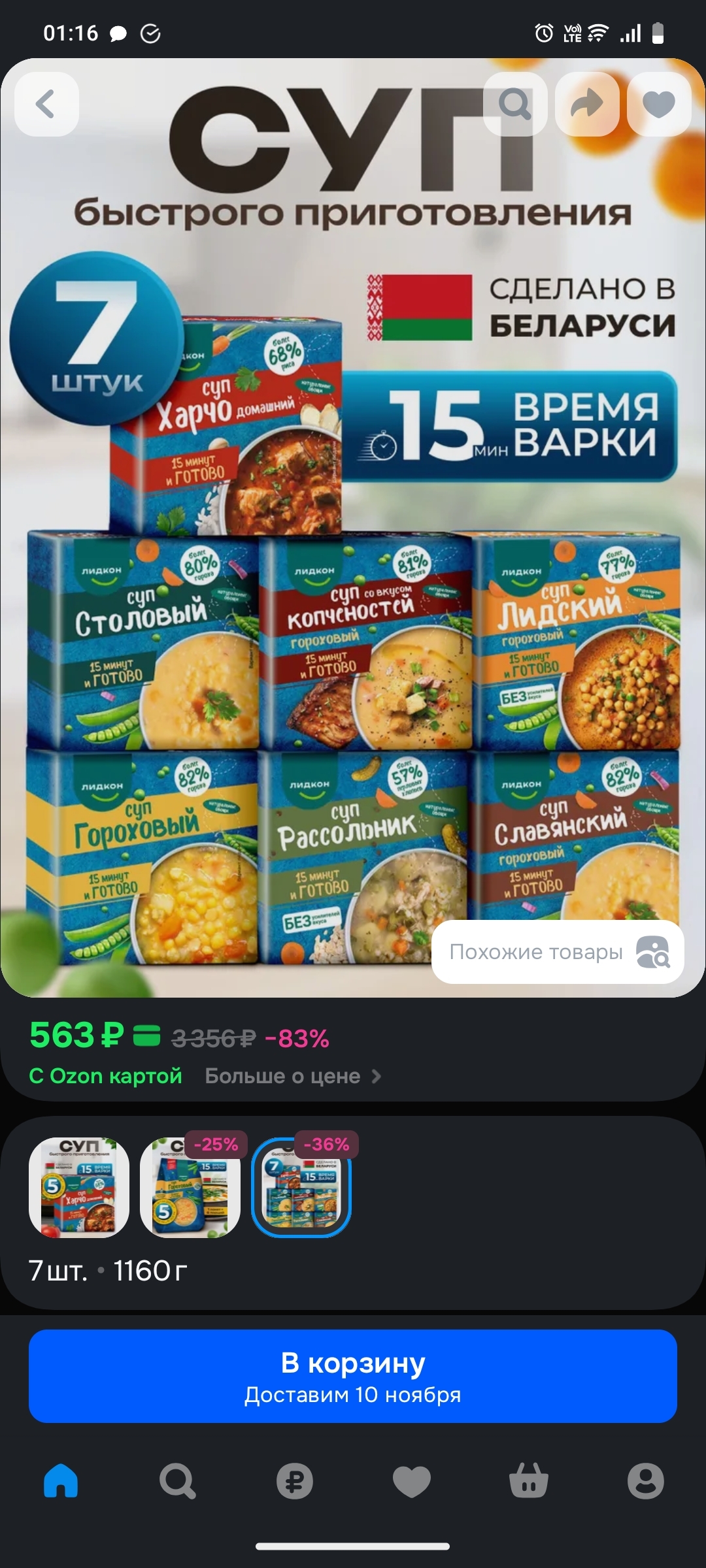
Task: Select the variant with -25% badge
Action: click(190, 1187)
